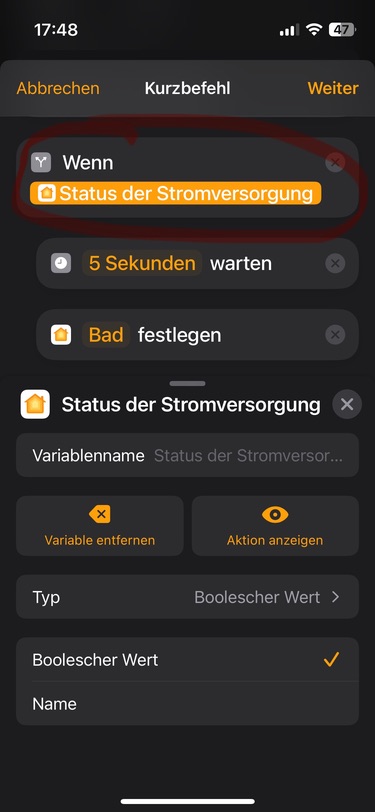
Task: Change the 5 Sekunden wait duration
Action: [x=142, y=264]
